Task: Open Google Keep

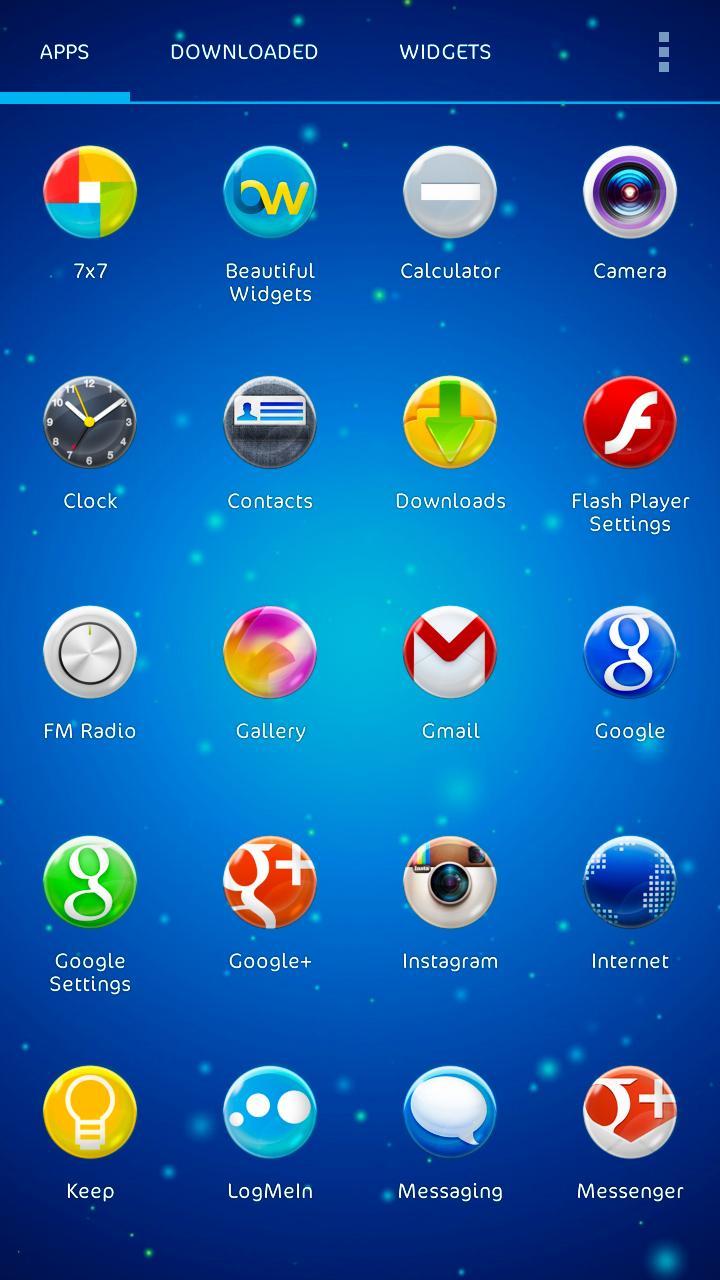Action: 90,1112
